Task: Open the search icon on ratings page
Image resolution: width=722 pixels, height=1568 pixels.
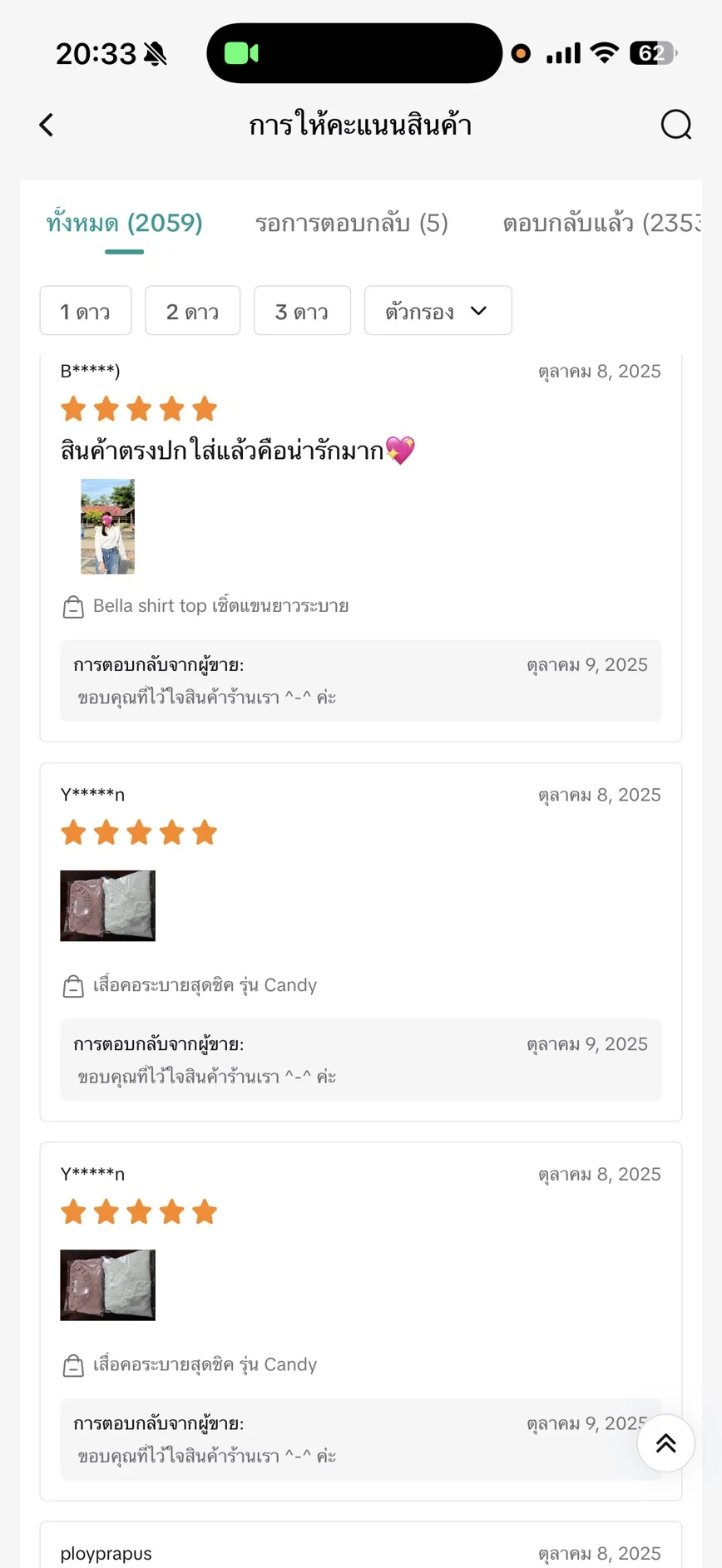Action: [x=675, y=125]
